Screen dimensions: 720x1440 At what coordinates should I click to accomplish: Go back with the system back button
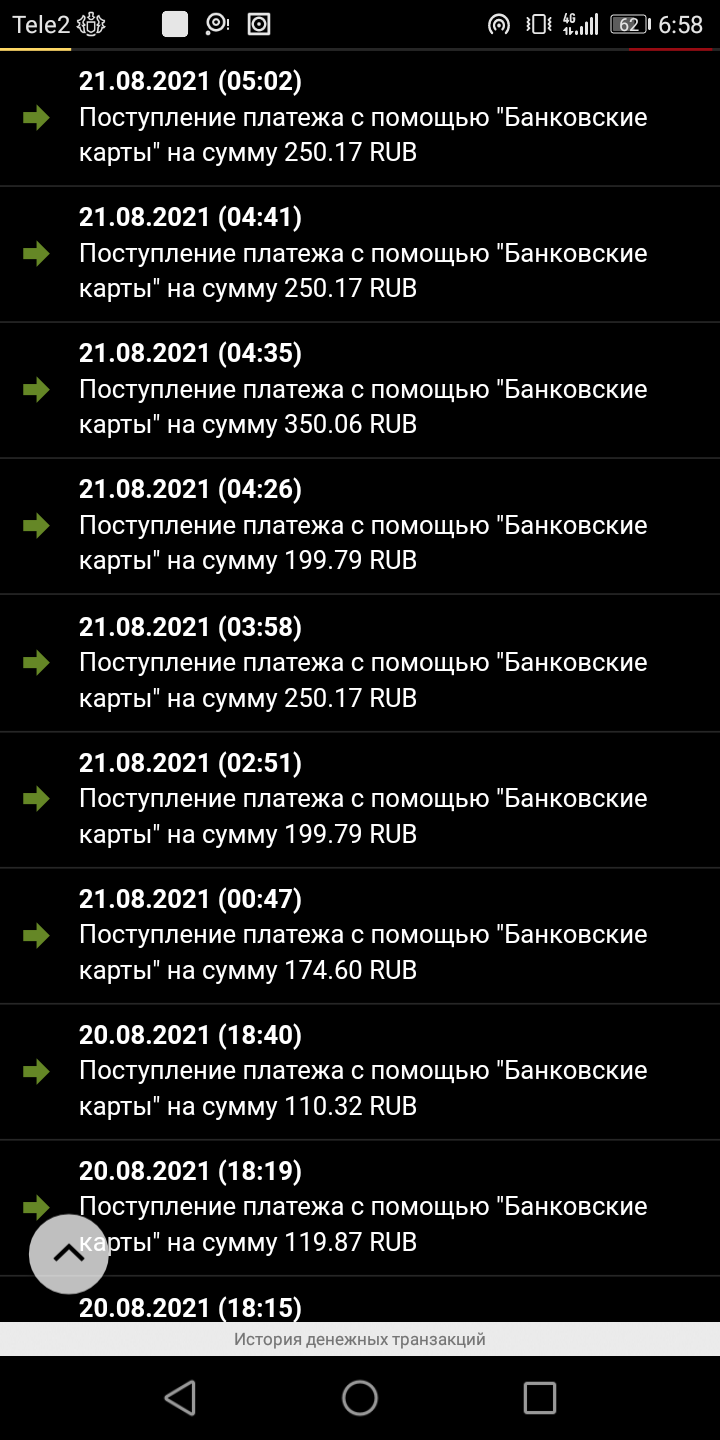pos(180,1397)
